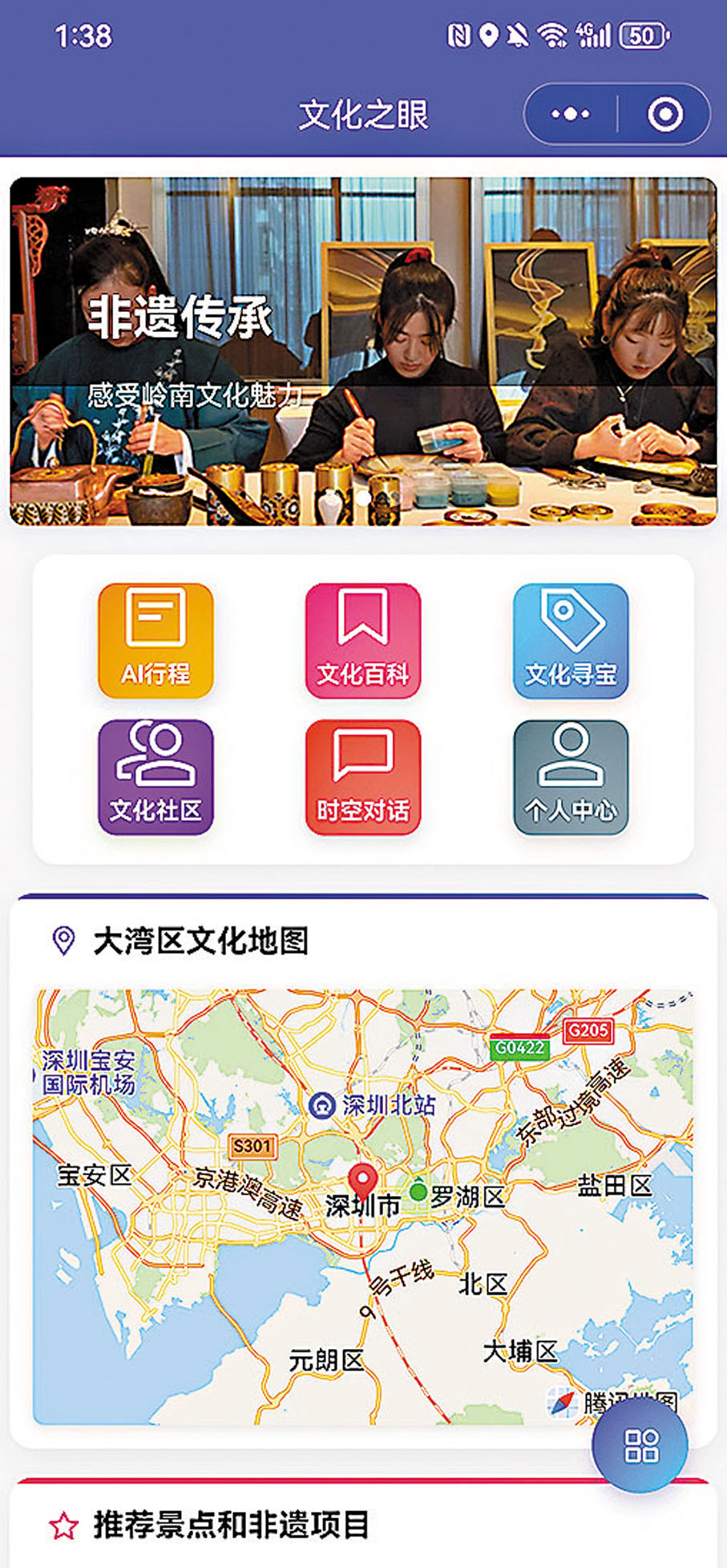The width and height of the screenshot is (727, 1568).
Task: Enter the 文化社区 community
Action: coord(155,776)
